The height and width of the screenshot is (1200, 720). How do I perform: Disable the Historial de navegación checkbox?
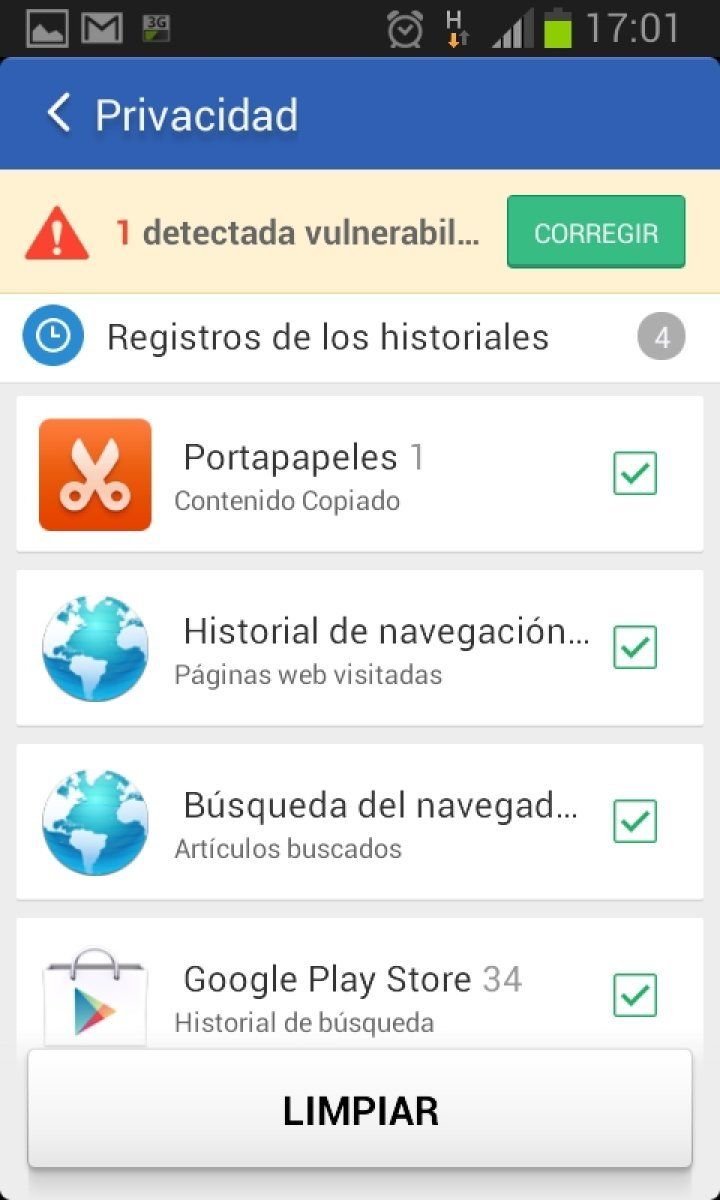pos(634,647)
